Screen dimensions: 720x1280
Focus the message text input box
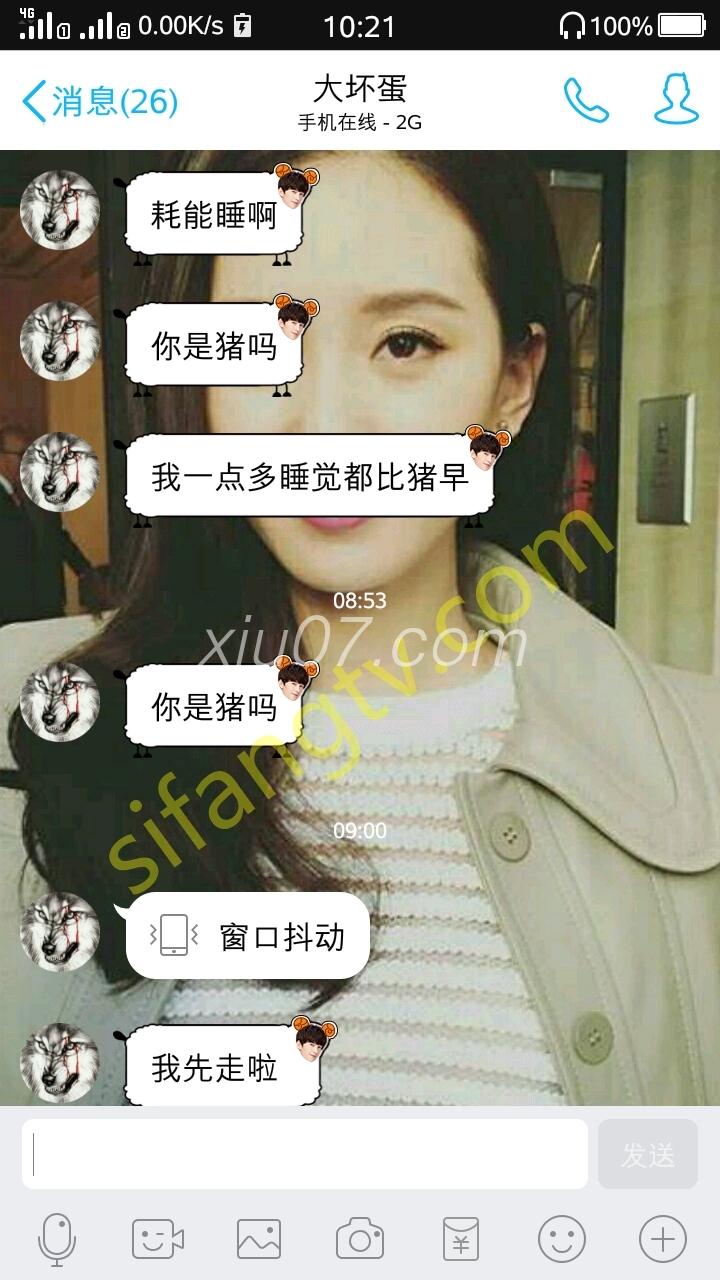coord(305,1154)
